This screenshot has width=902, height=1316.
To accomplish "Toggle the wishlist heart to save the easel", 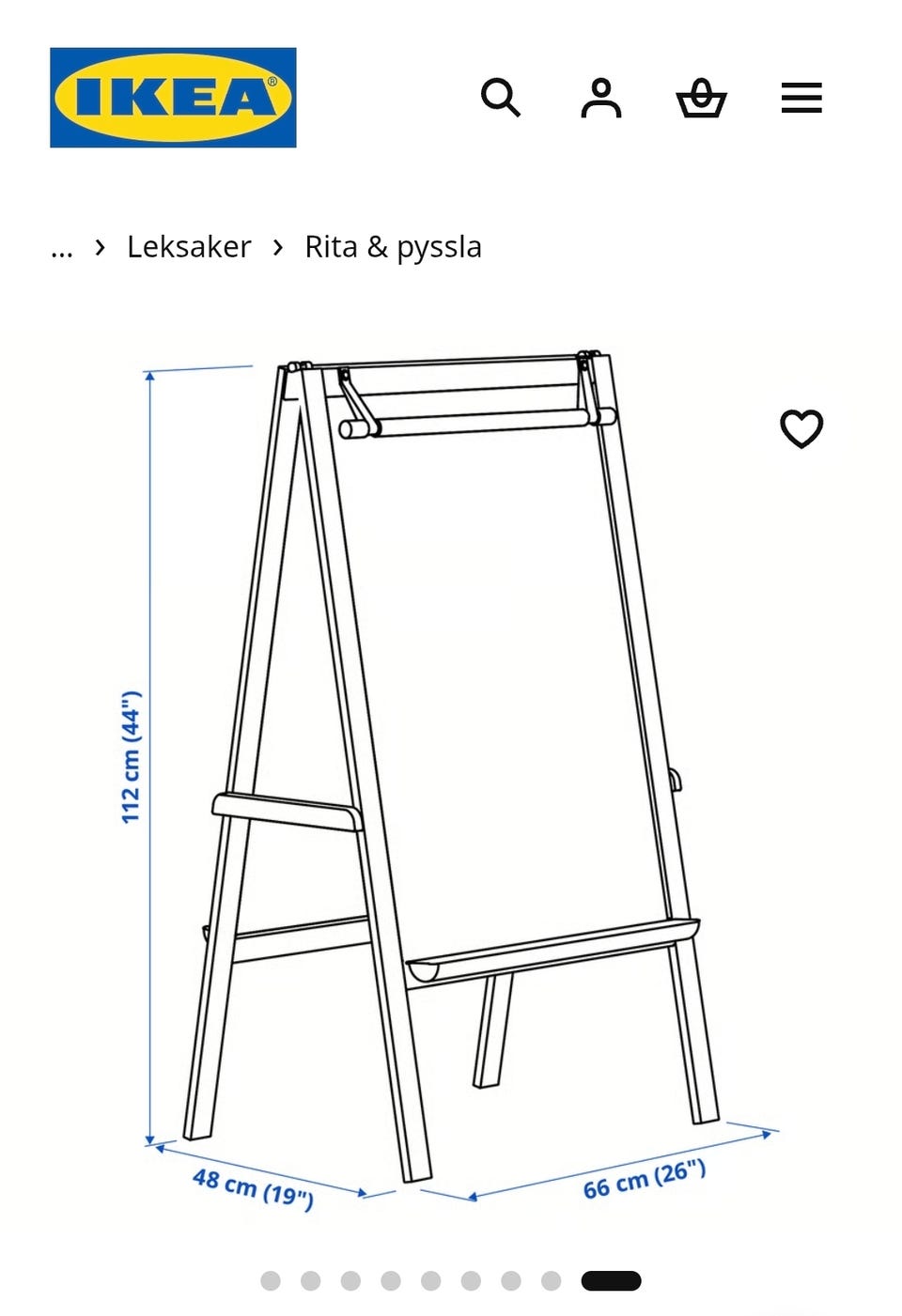I will click(x=801, y=430).
